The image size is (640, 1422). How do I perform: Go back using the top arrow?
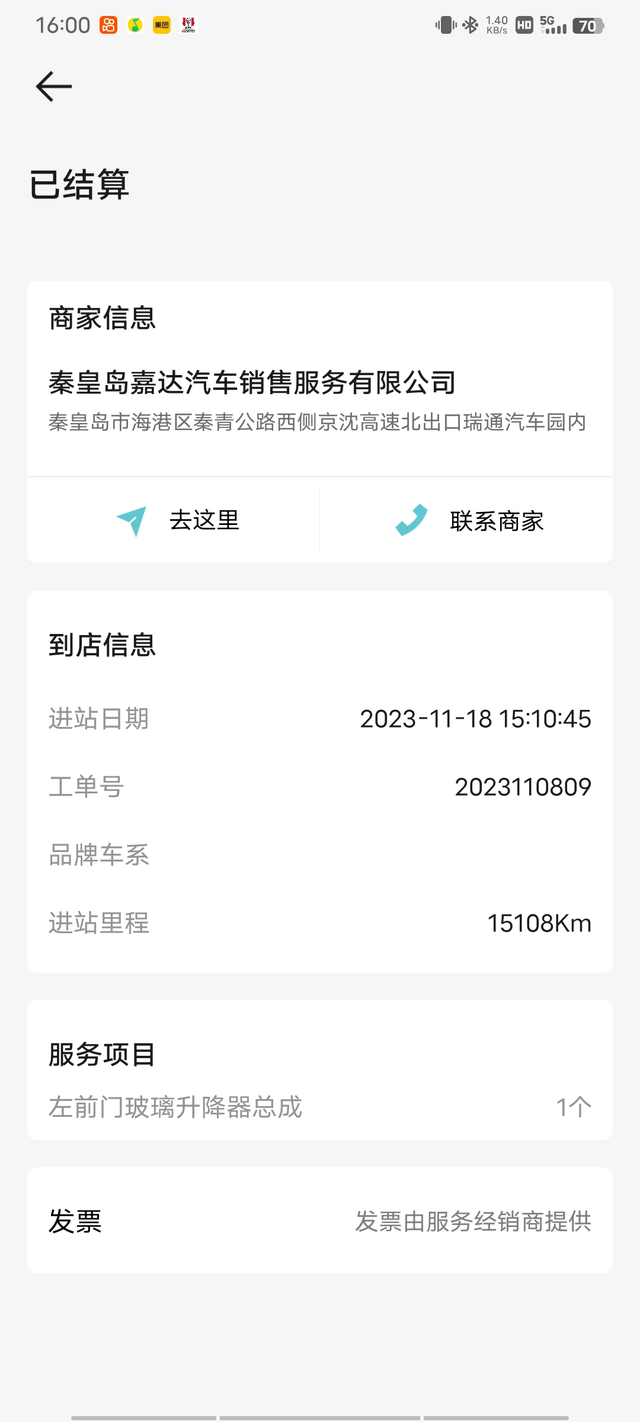(54, 87)
